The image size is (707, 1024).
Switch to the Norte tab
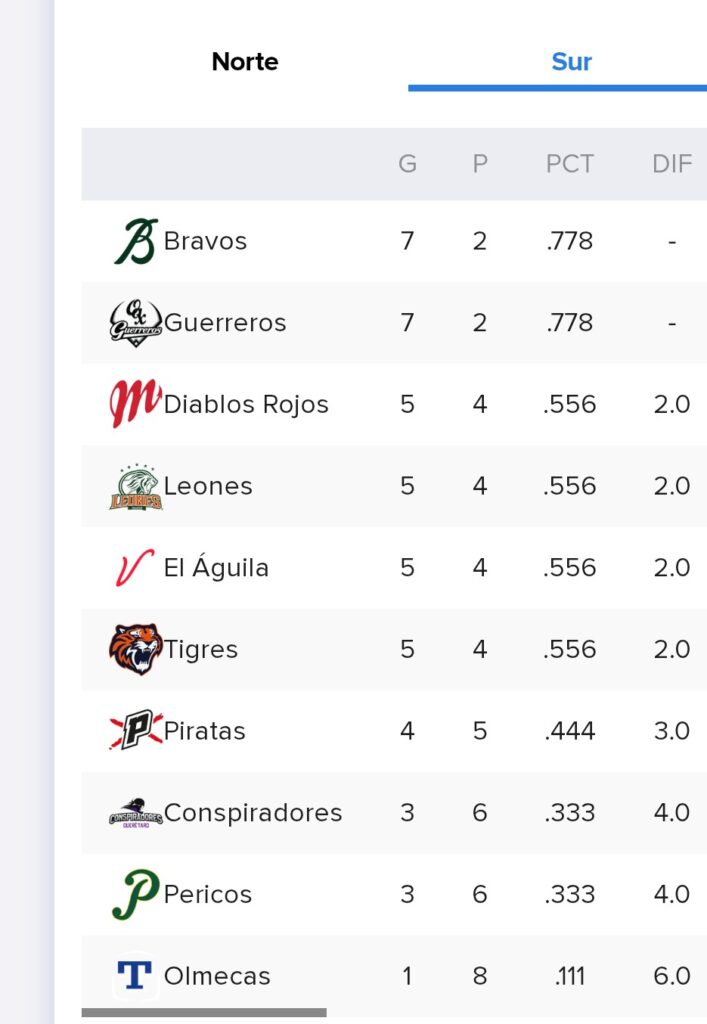point(245,62)
